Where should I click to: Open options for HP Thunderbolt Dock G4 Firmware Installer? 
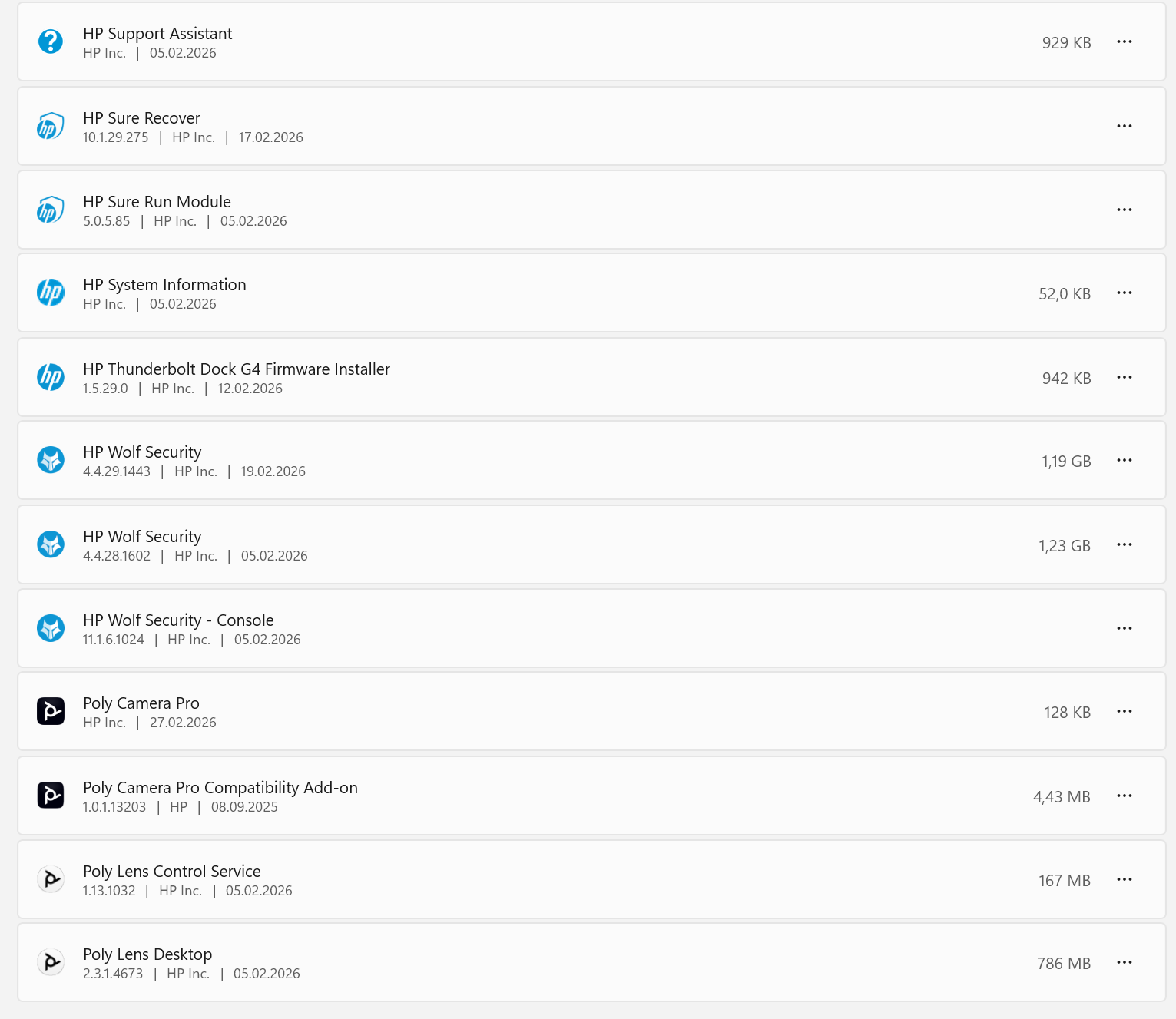point(1124,377)
